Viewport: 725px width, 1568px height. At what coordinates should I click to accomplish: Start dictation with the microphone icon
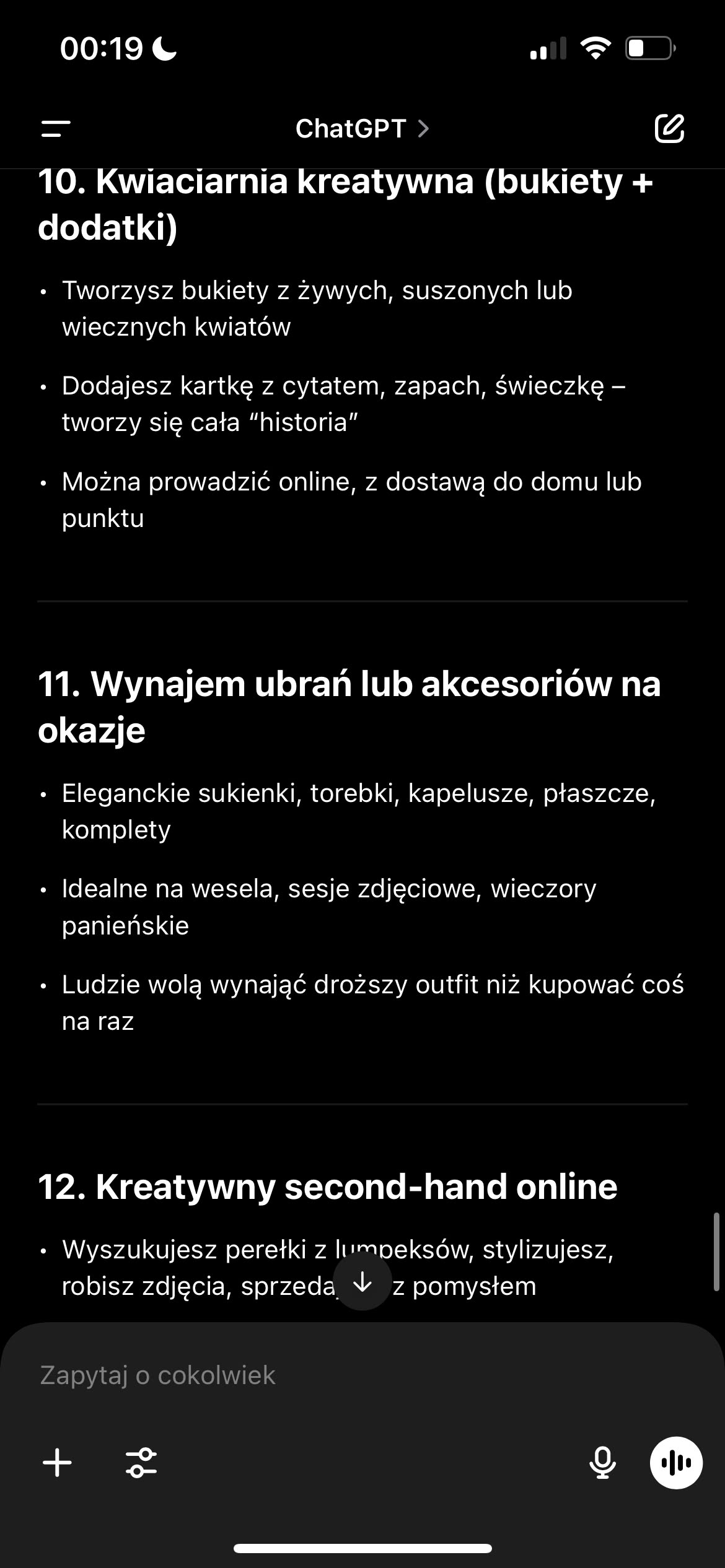click(x=602, y=1463)
